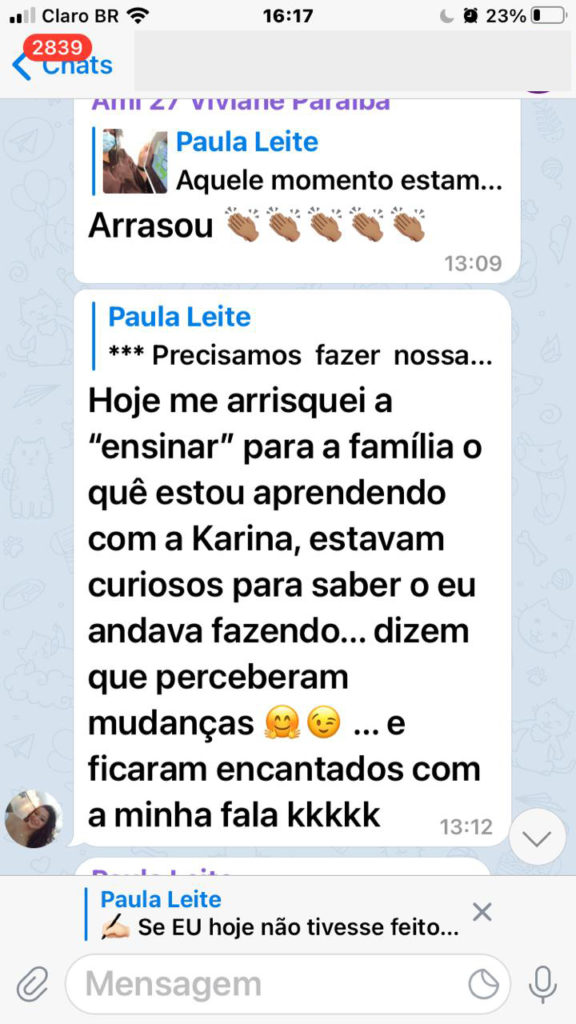The height and width of the screenshot is (1024, 576).
Task: Attach a file with the paperclip
Action: tap(33, 984)
